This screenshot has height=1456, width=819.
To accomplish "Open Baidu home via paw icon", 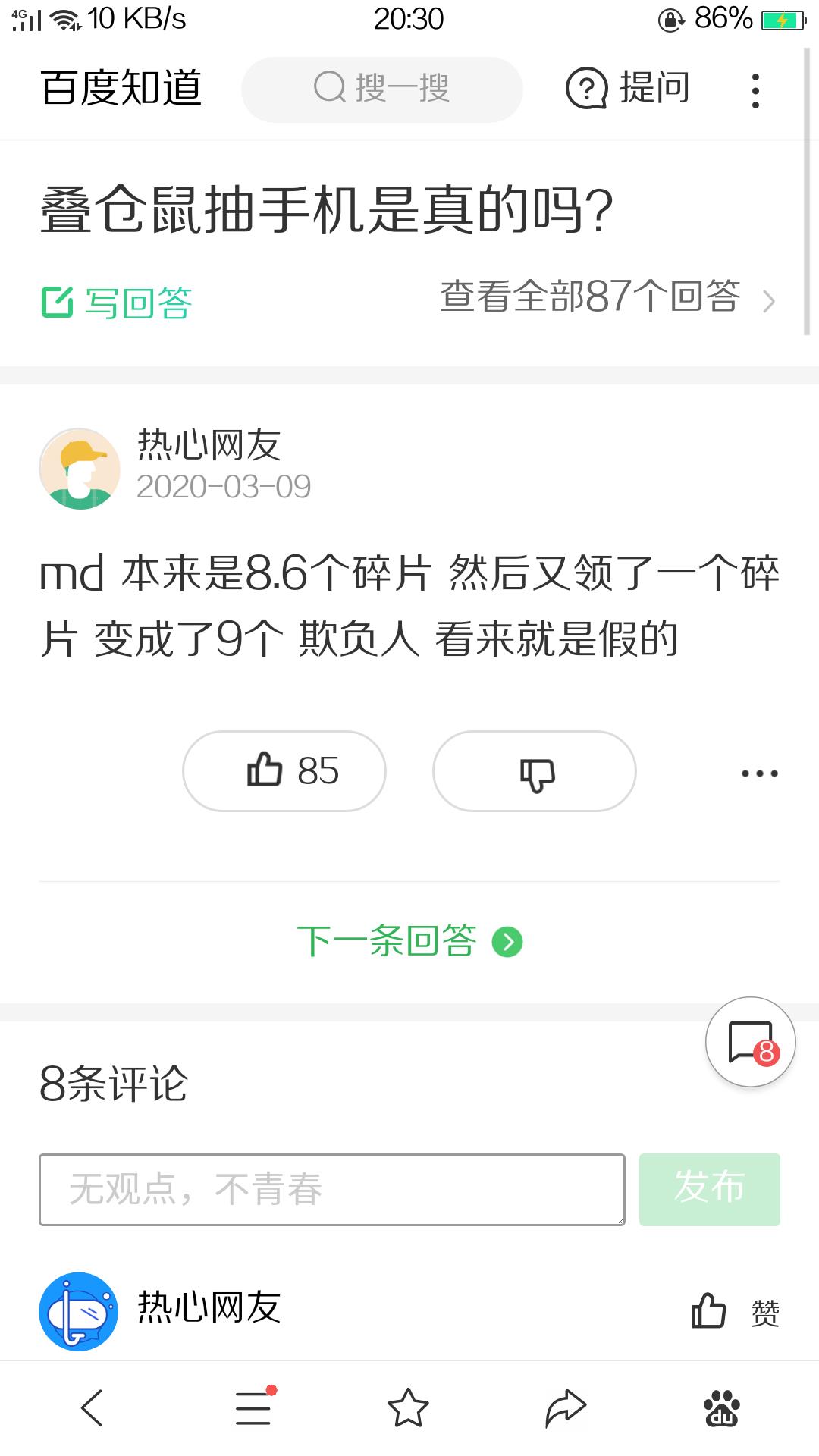I will click(722, 1408).
